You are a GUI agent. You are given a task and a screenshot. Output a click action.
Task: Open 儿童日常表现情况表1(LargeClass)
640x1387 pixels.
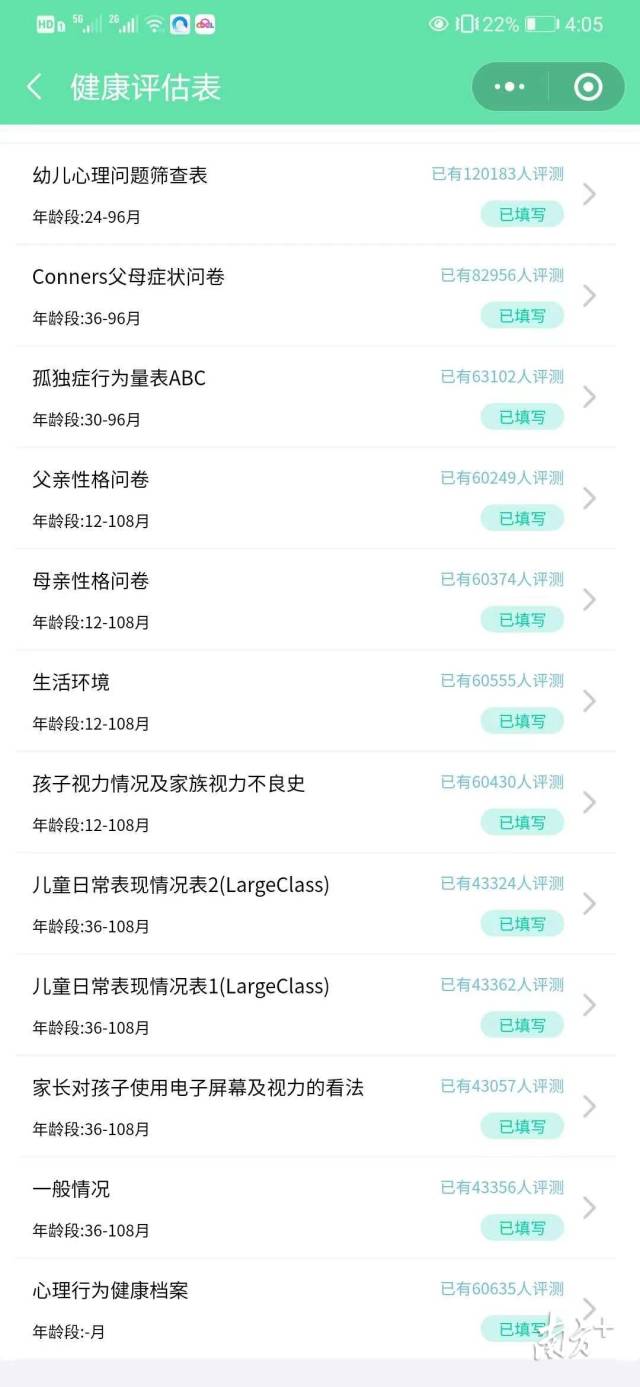coord(300,1005)
